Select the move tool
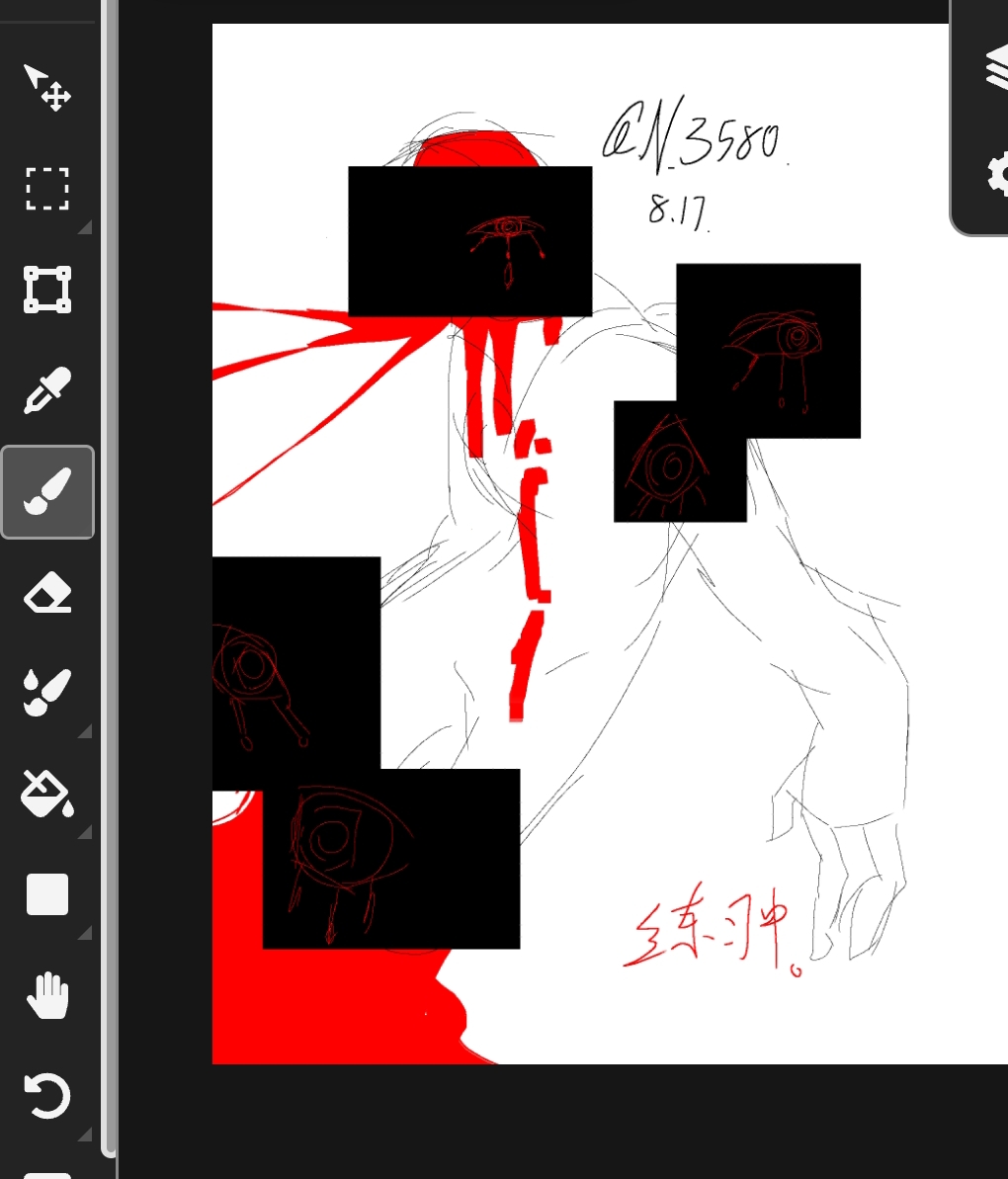The image size is (1008, 1179). pyautogui.click(x=47, y=87)
